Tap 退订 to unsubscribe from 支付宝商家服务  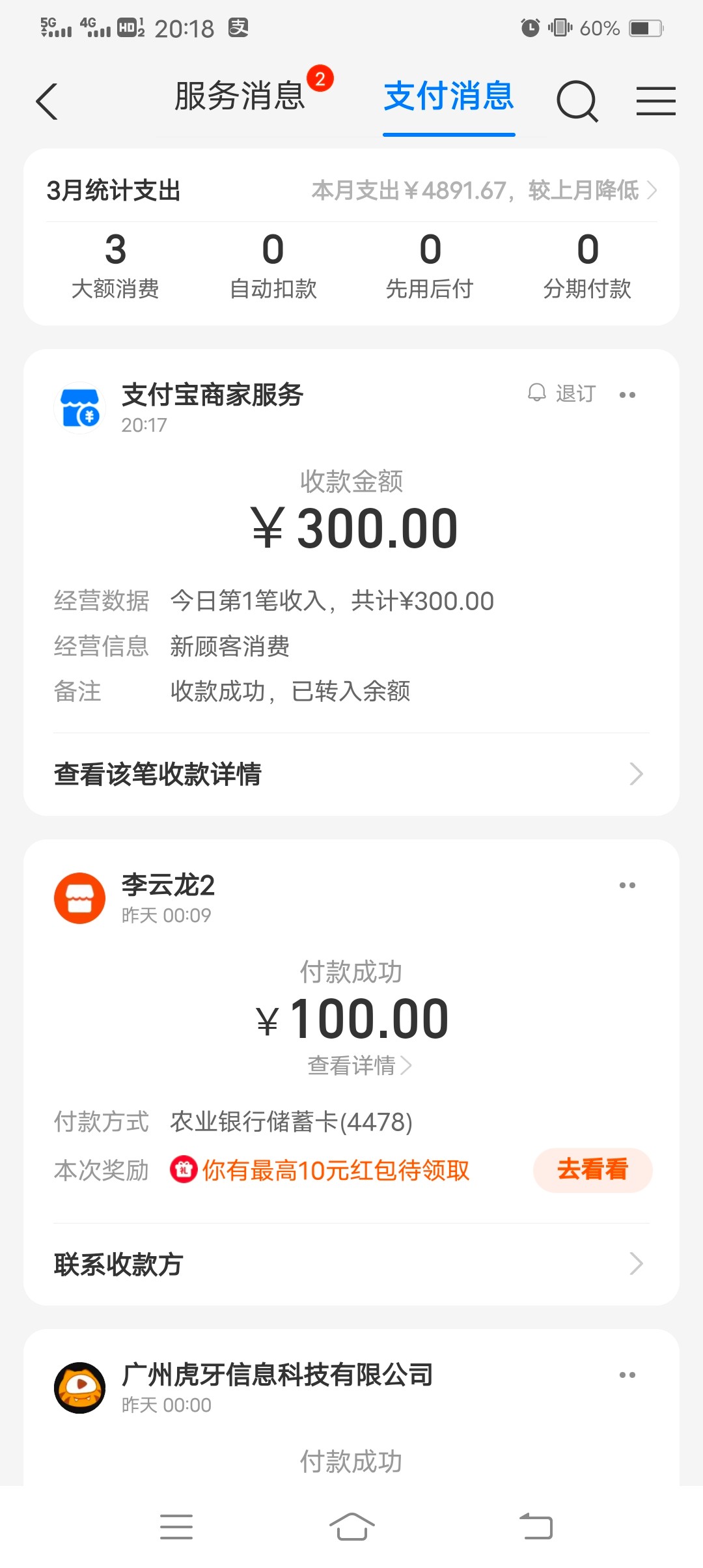pos(562,393)
